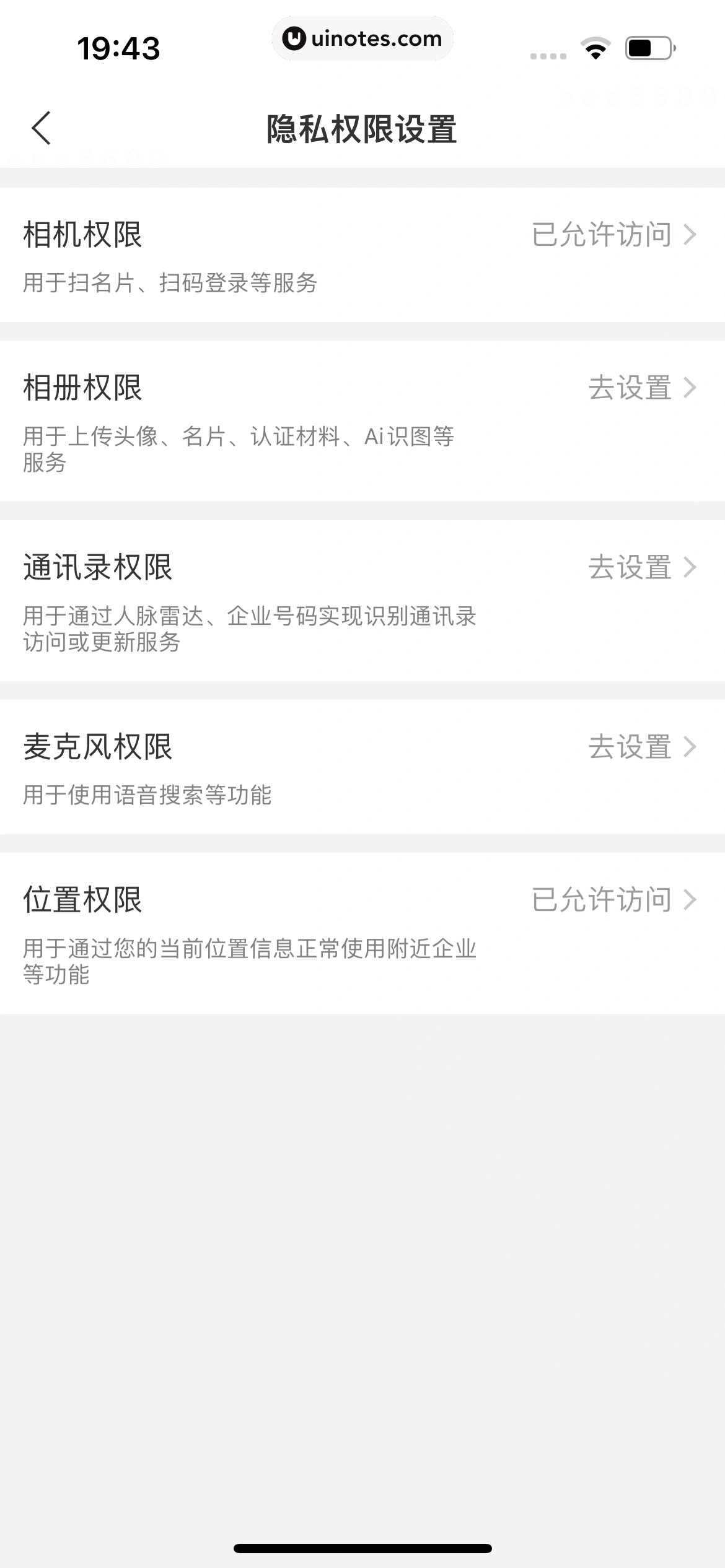This screenshot has height=1568, width=725.
Task: Click the back arrow to return
Action: [x=42, y=129]
